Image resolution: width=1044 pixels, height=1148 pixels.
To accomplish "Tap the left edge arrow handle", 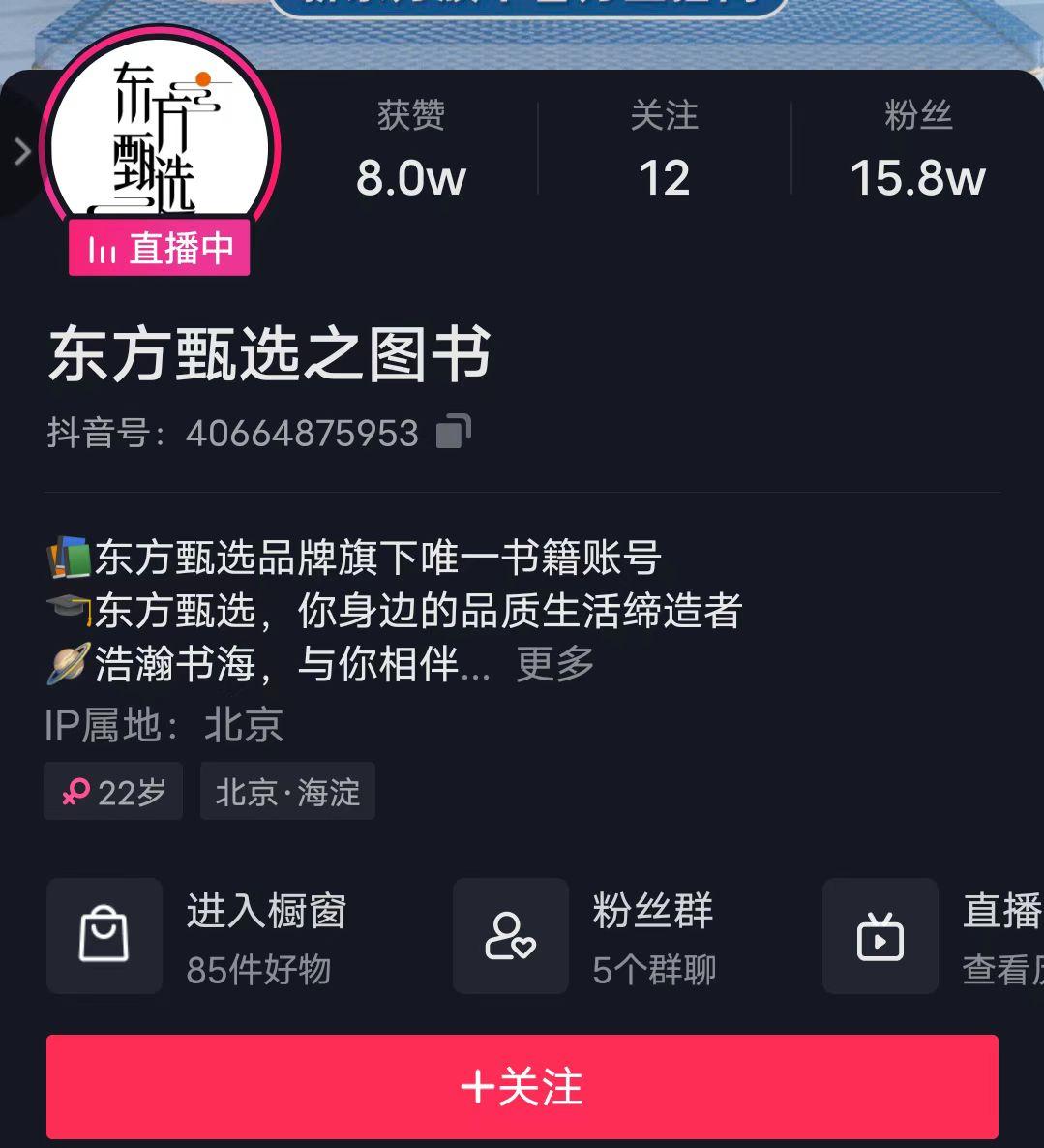I will click(x=21, y=151).
